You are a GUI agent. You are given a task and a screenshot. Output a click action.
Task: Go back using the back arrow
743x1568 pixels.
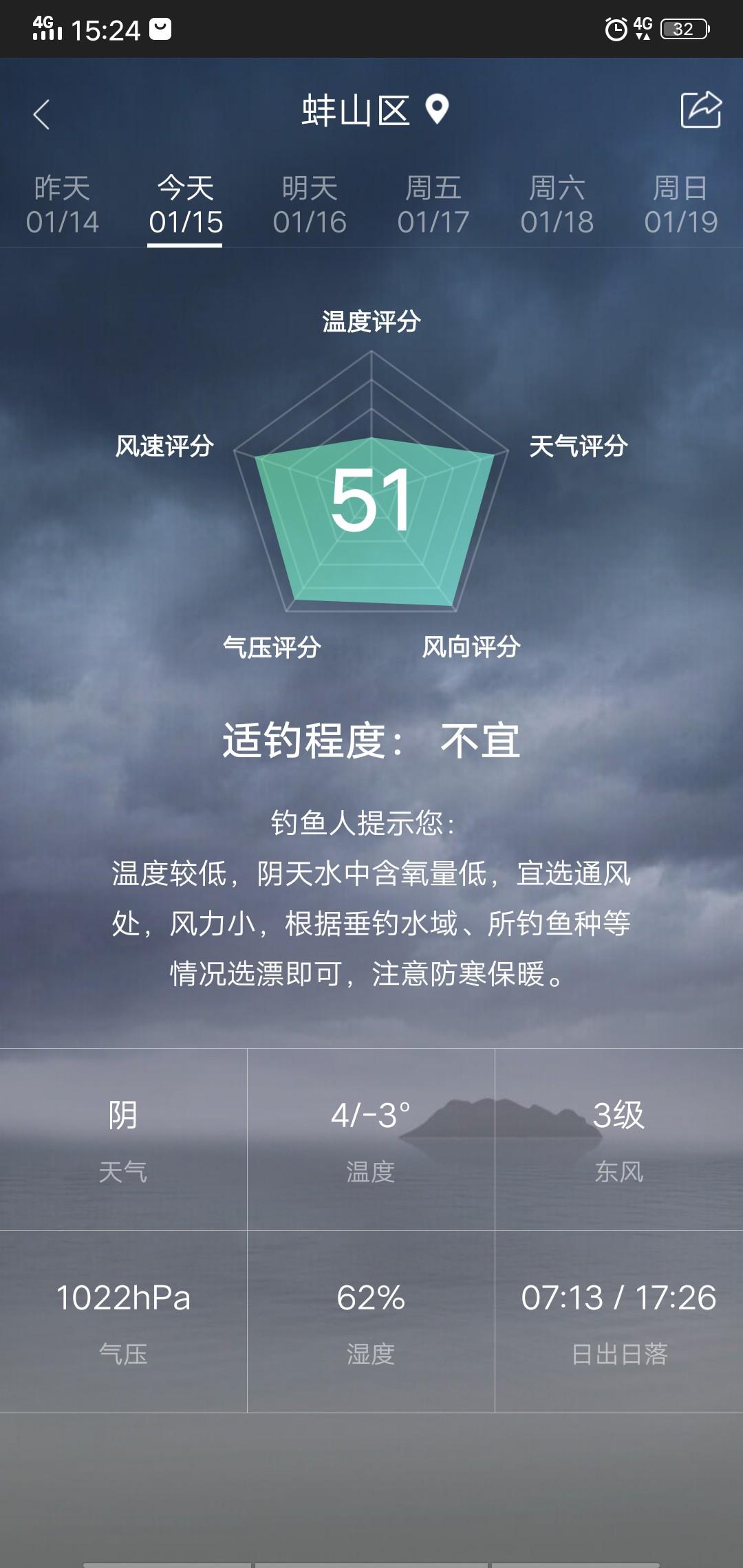41,114
